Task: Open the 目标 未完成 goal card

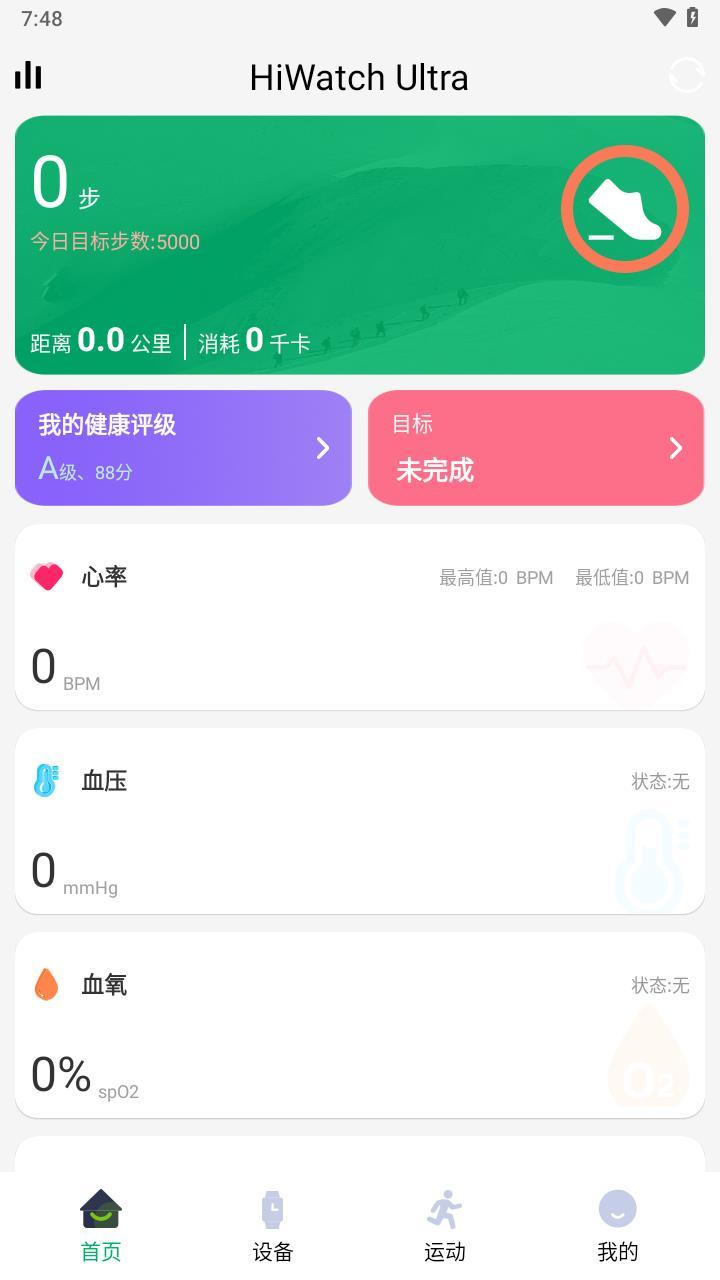Action: [536, 448]
